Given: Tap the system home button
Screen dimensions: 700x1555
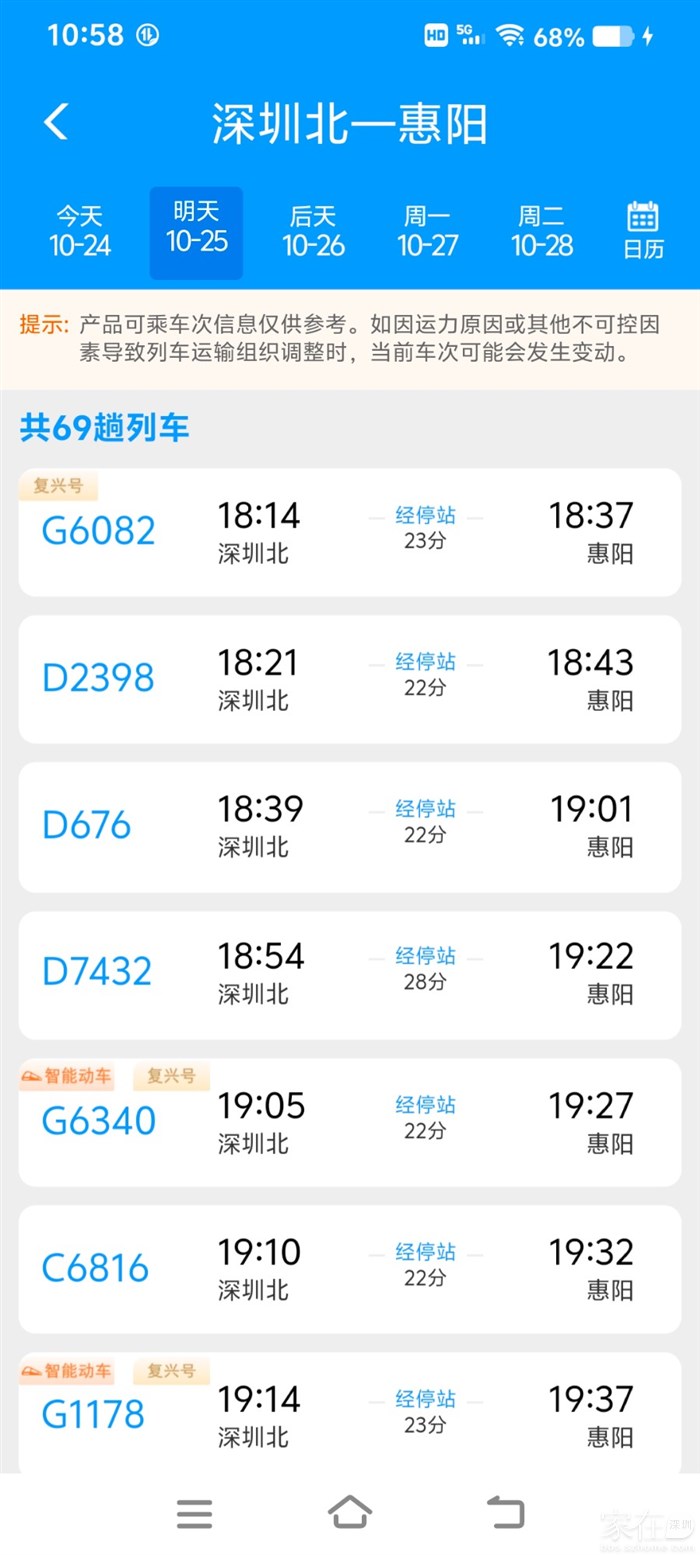Looking at the screenshot, I should [350, 1513].
